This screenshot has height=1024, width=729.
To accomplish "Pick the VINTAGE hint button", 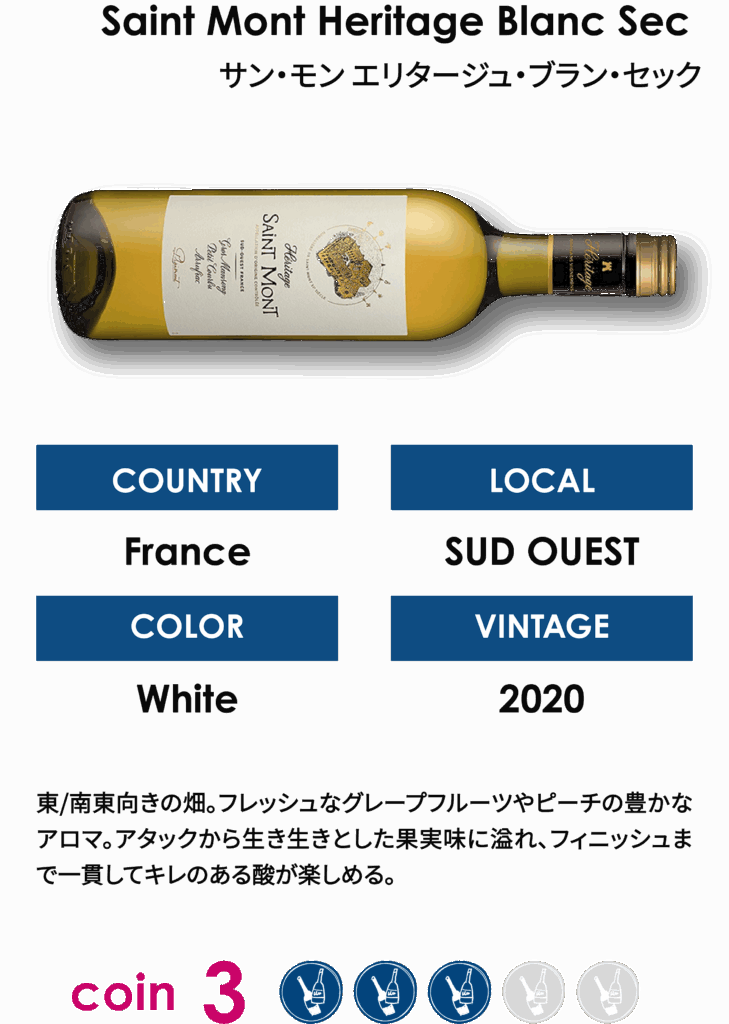I will click(541, 628).
